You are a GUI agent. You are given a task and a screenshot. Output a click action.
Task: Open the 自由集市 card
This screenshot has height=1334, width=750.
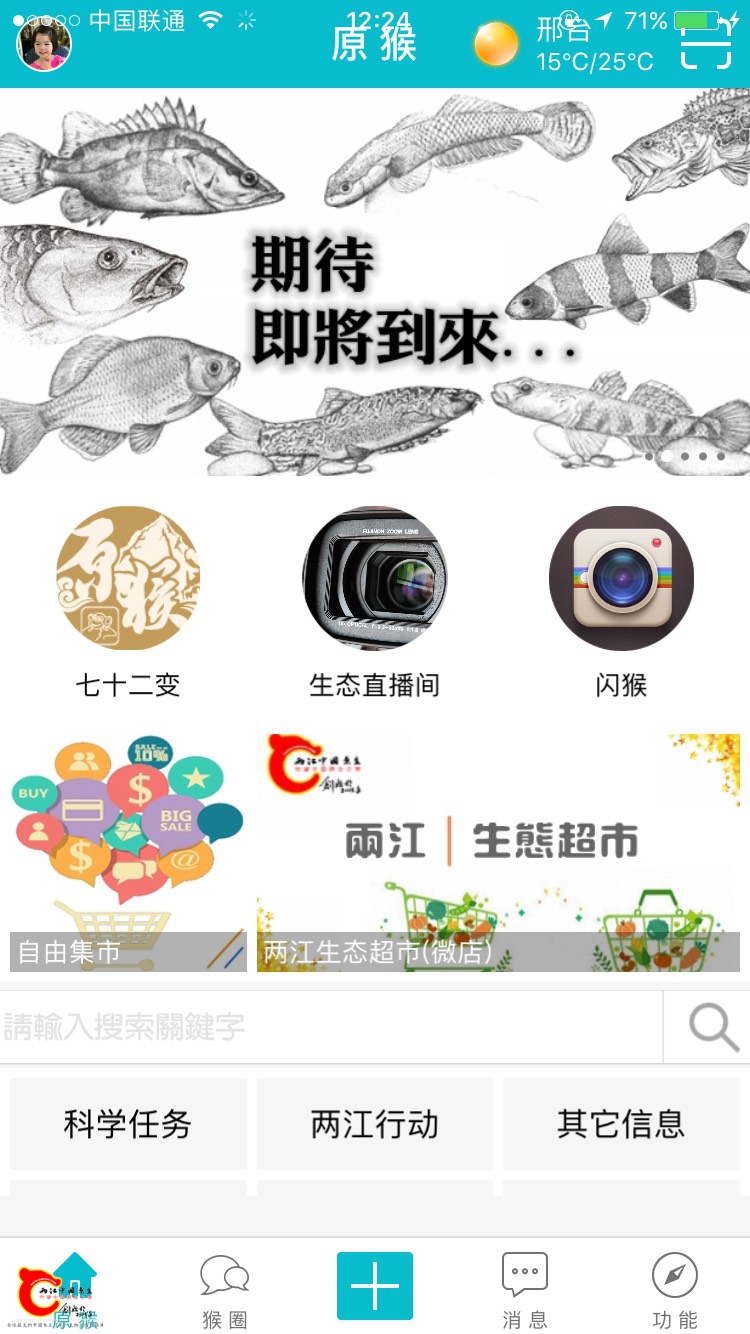pos(128,852)
